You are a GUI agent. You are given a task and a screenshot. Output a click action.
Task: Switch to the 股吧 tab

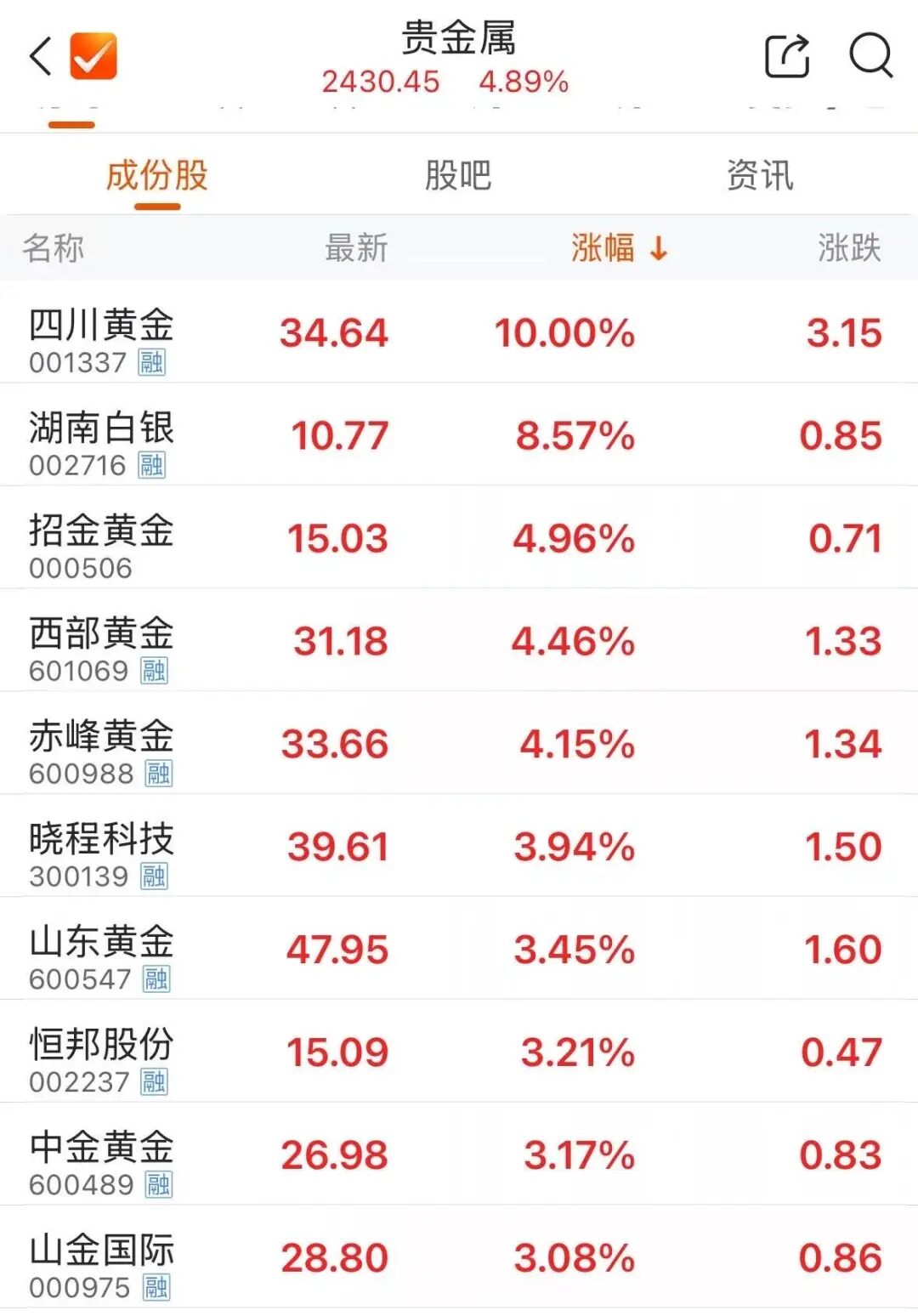(458, 176)
